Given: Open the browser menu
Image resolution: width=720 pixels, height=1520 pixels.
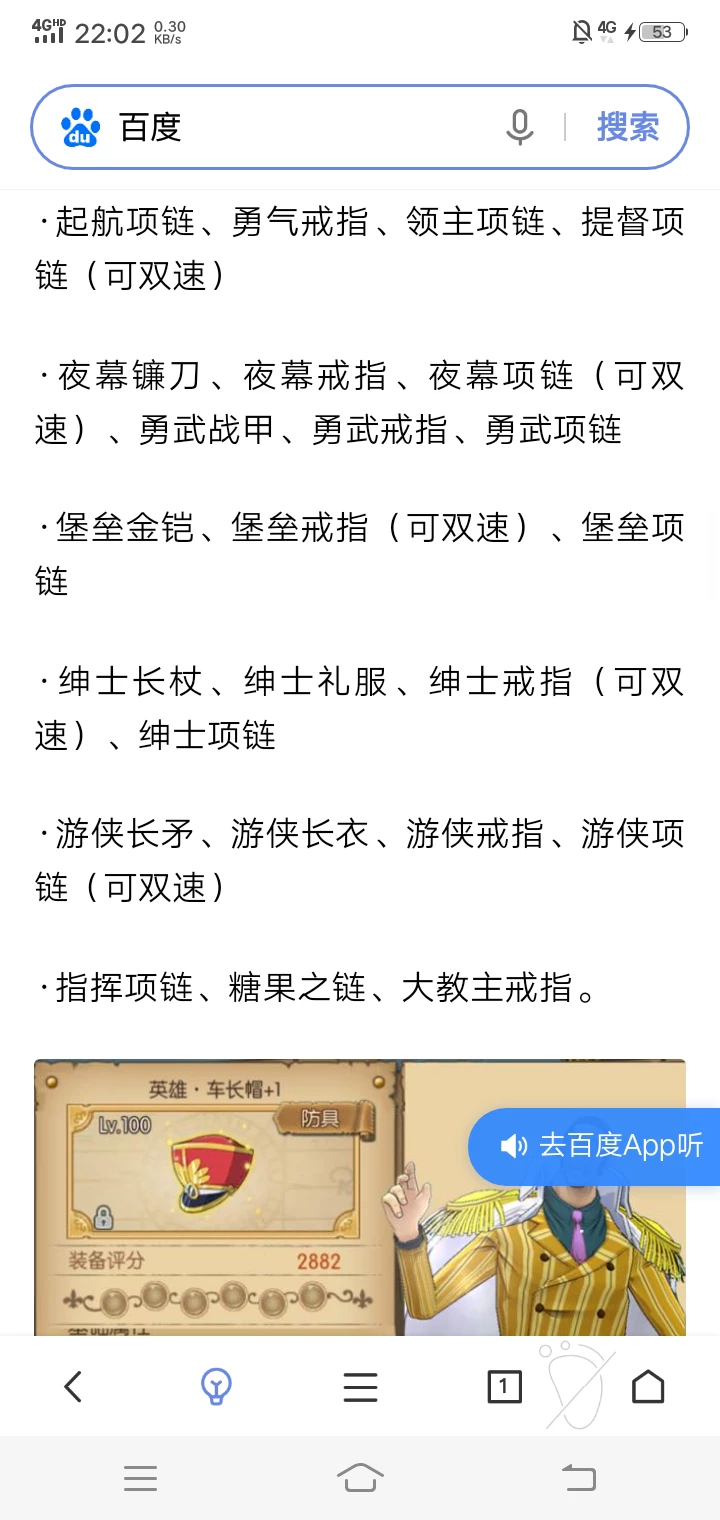Looking at the screenshot, I should click(x=360, y=1387).
